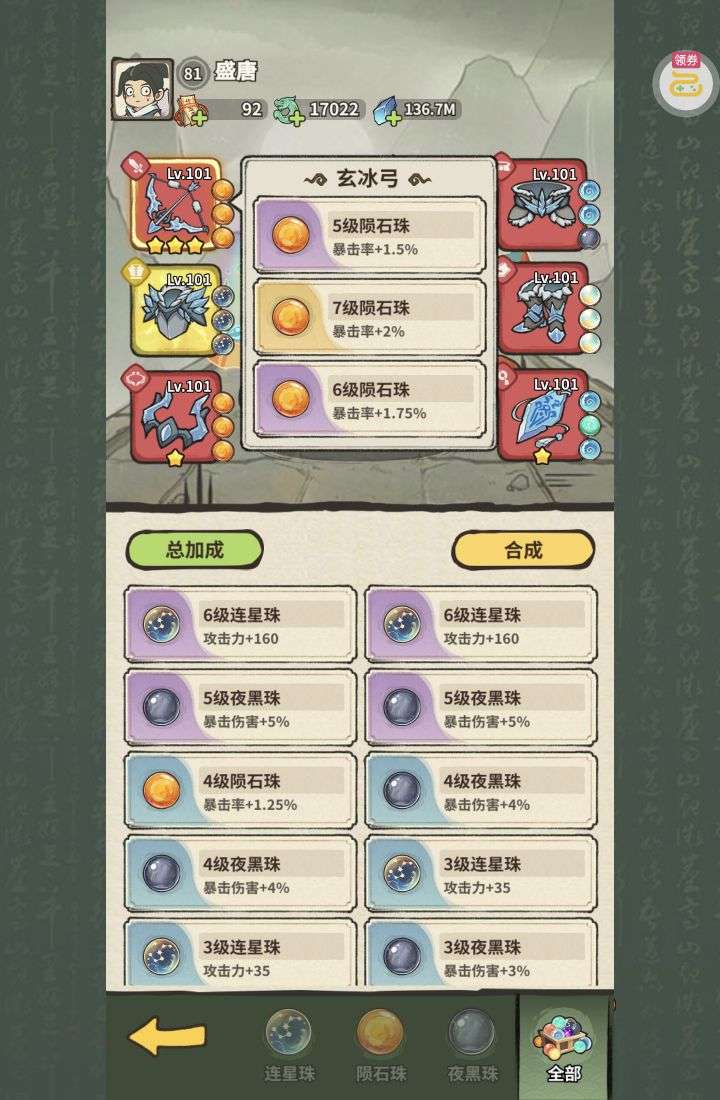Image resolution: width=720 pixels, height=1100 pixels.
Task: Add more blue crystal currency 136.7M
Action: pyautogui.click(x=390, y=118)
